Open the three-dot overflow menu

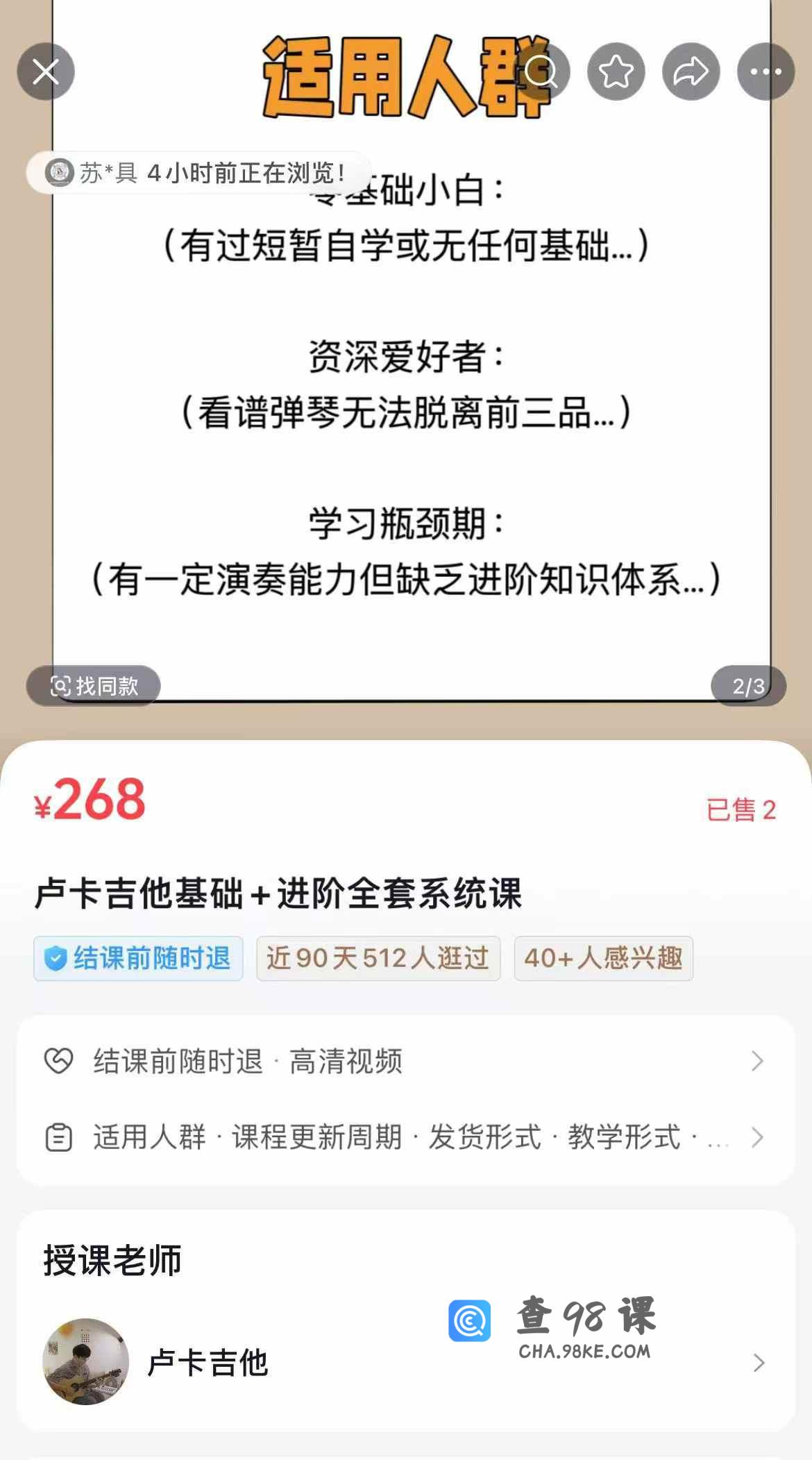pyautogui.click(x=766, y=72)
